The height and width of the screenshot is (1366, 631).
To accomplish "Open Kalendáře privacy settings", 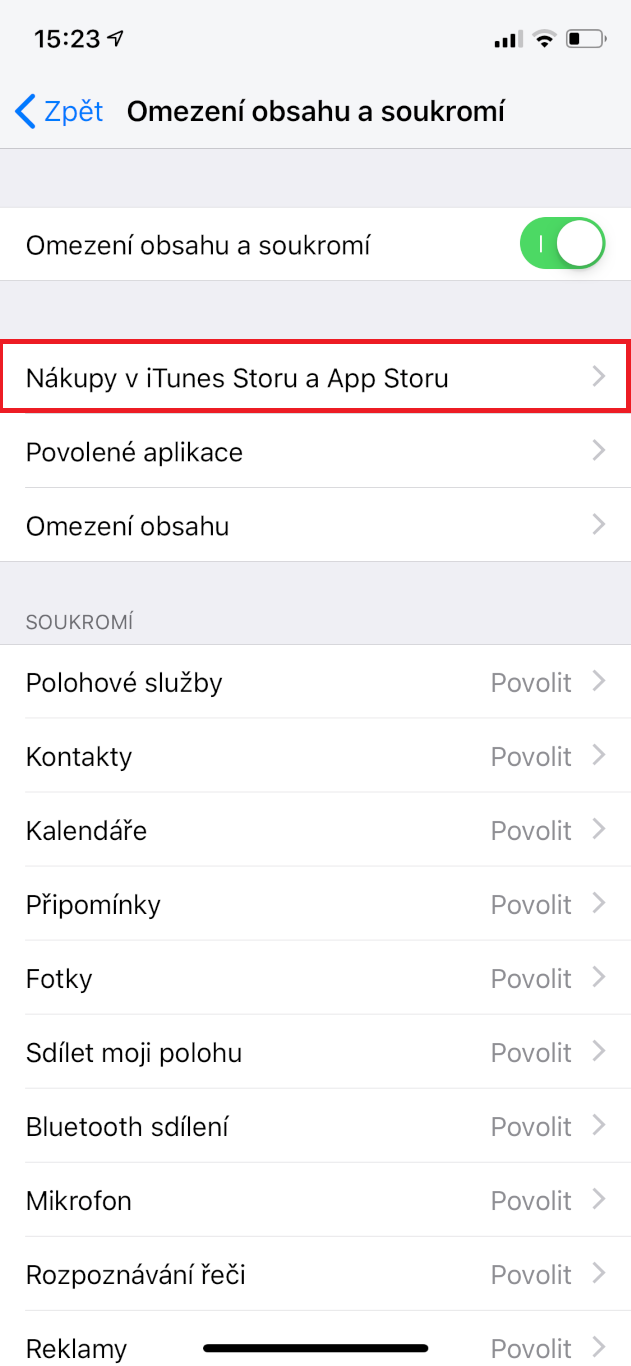I will [315, 831].
